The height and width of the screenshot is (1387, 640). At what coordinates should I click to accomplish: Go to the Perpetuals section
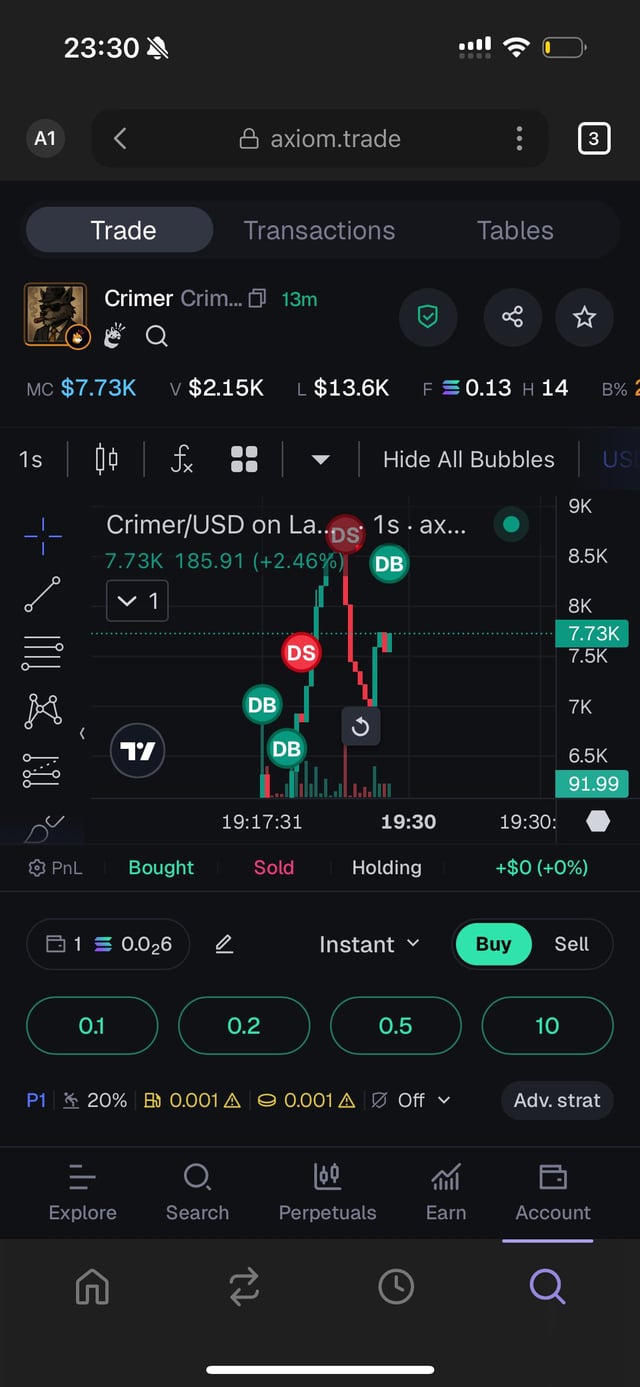tap(327, 1192)
